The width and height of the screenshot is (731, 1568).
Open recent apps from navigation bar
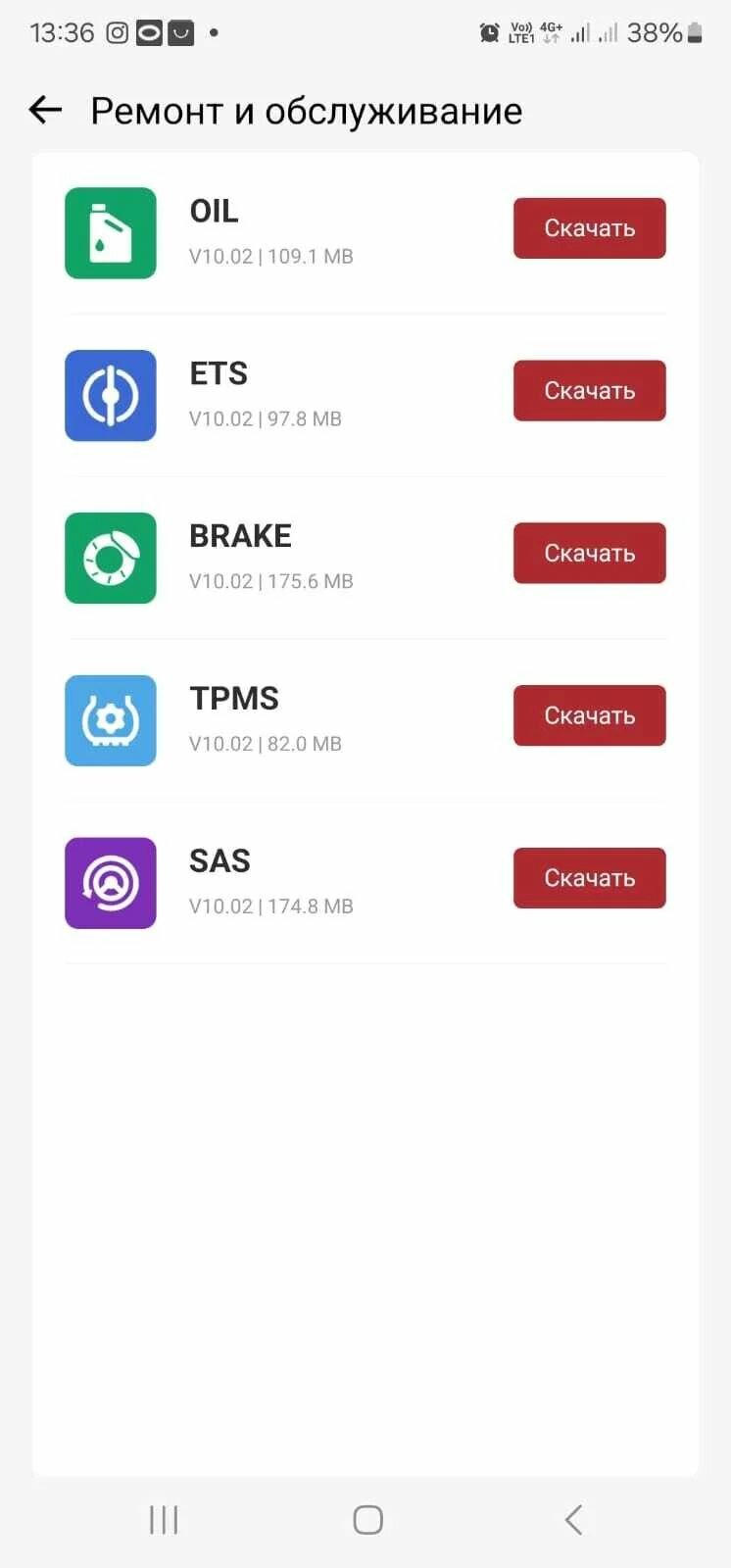click(164, 1520)
